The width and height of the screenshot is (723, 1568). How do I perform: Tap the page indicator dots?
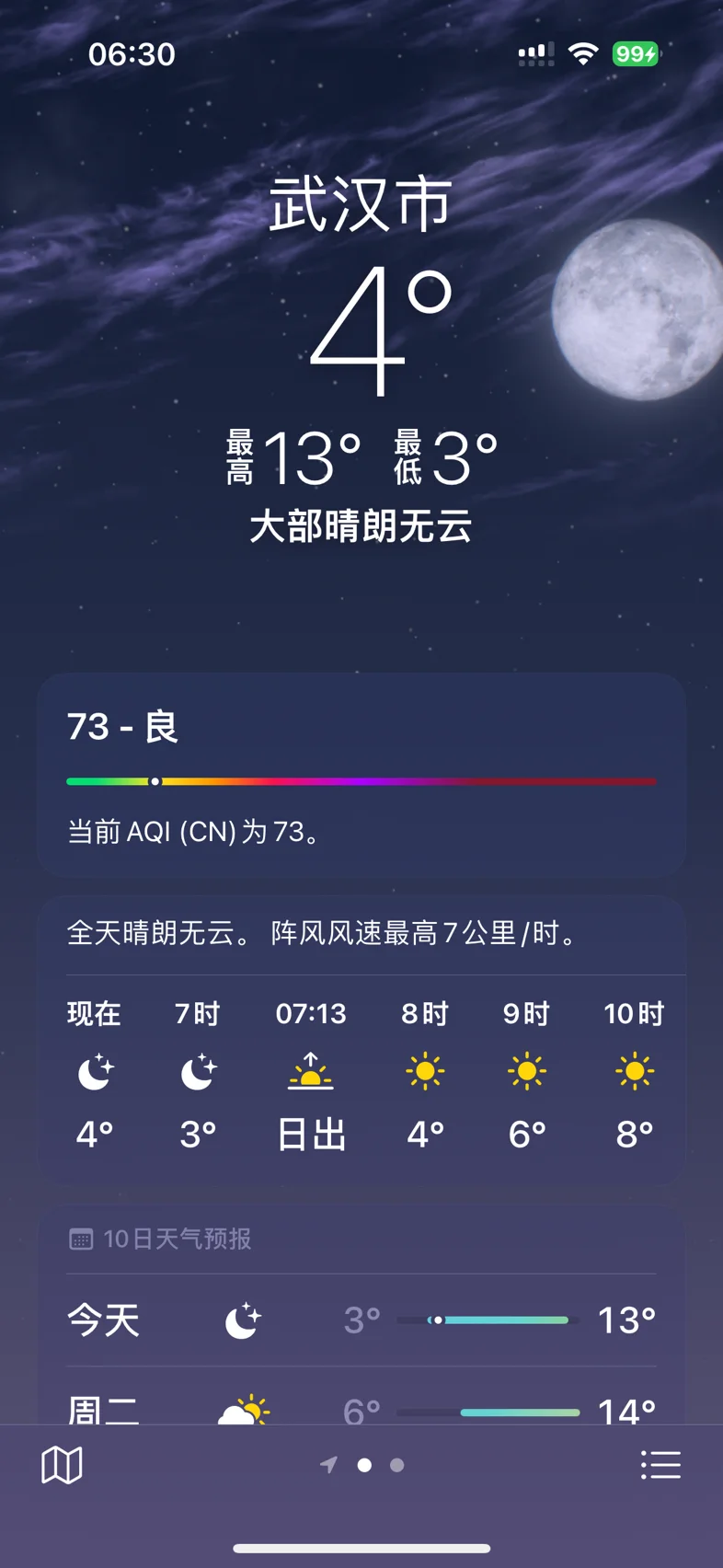coord(362,1465)
